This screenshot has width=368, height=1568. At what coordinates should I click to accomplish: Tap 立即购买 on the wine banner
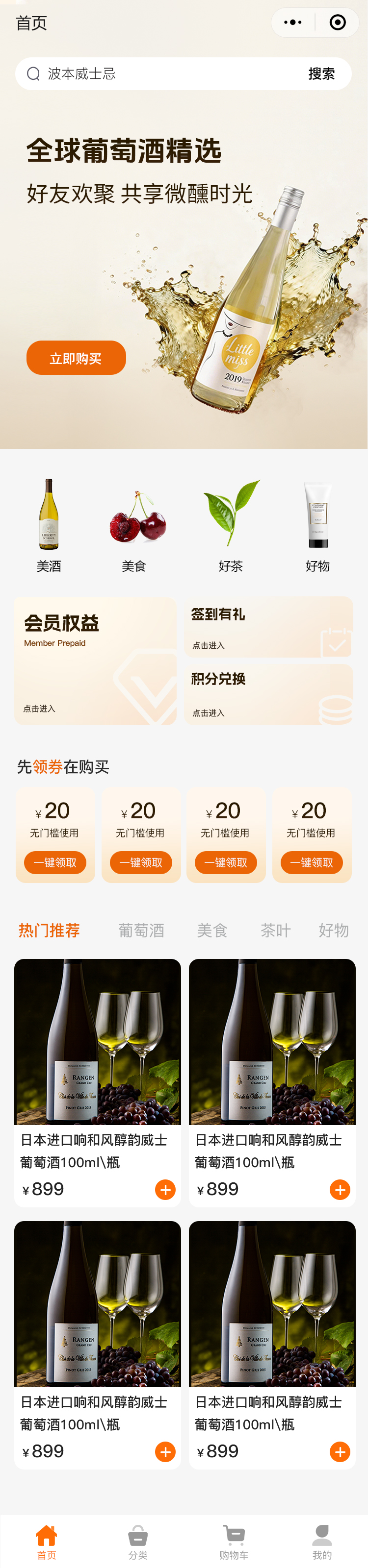click(x=76, y=358)
